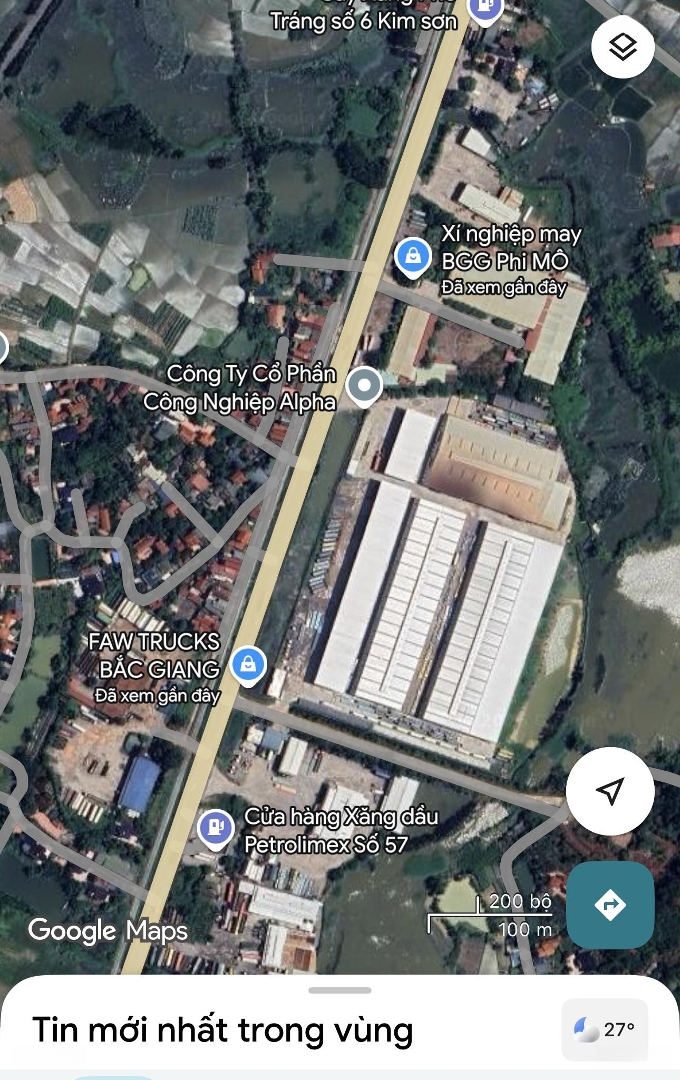The height and width of the screenshot is (1080, 680).
Task: Expand the Tin mới nhất trong vùng sheet
Action: click(340, 991)
